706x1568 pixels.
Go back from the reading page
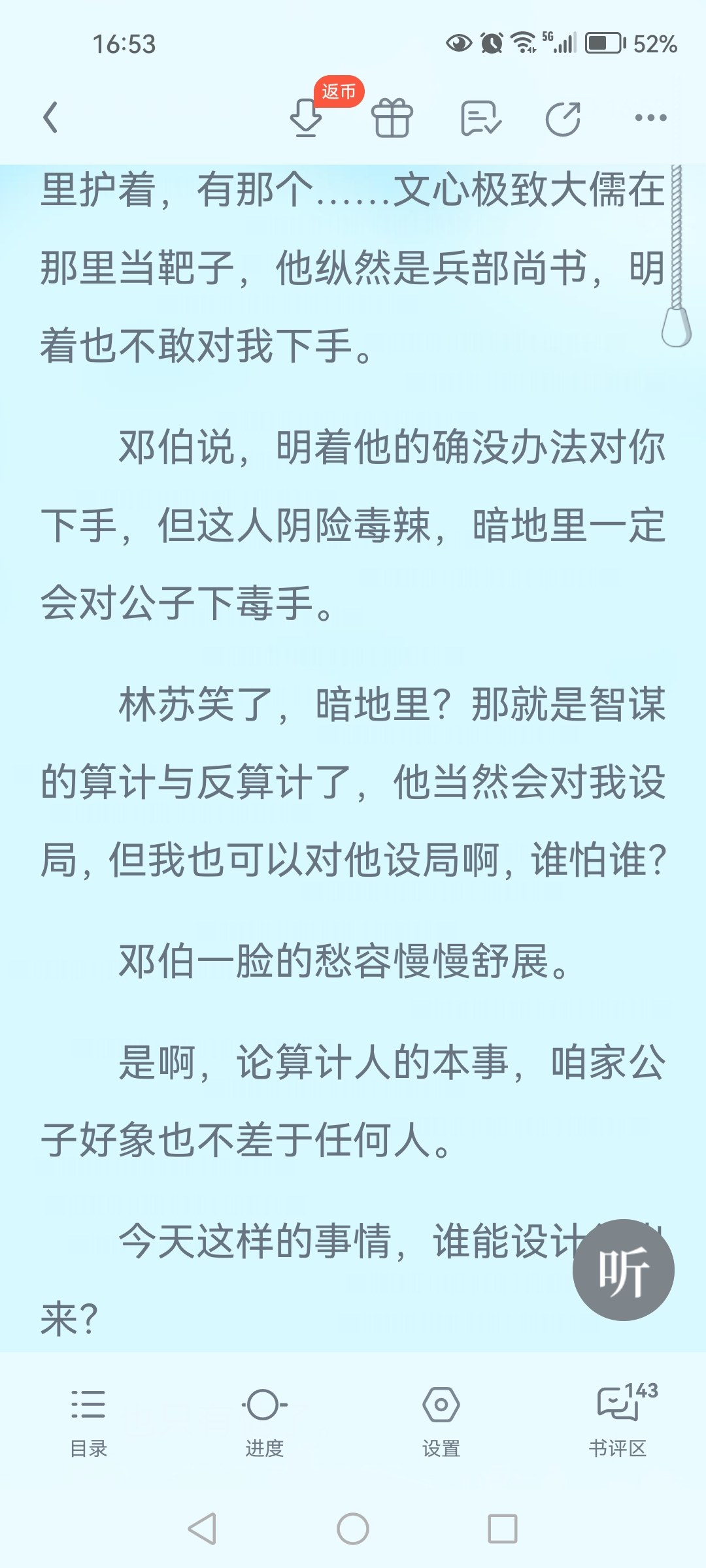coord(51,118)
